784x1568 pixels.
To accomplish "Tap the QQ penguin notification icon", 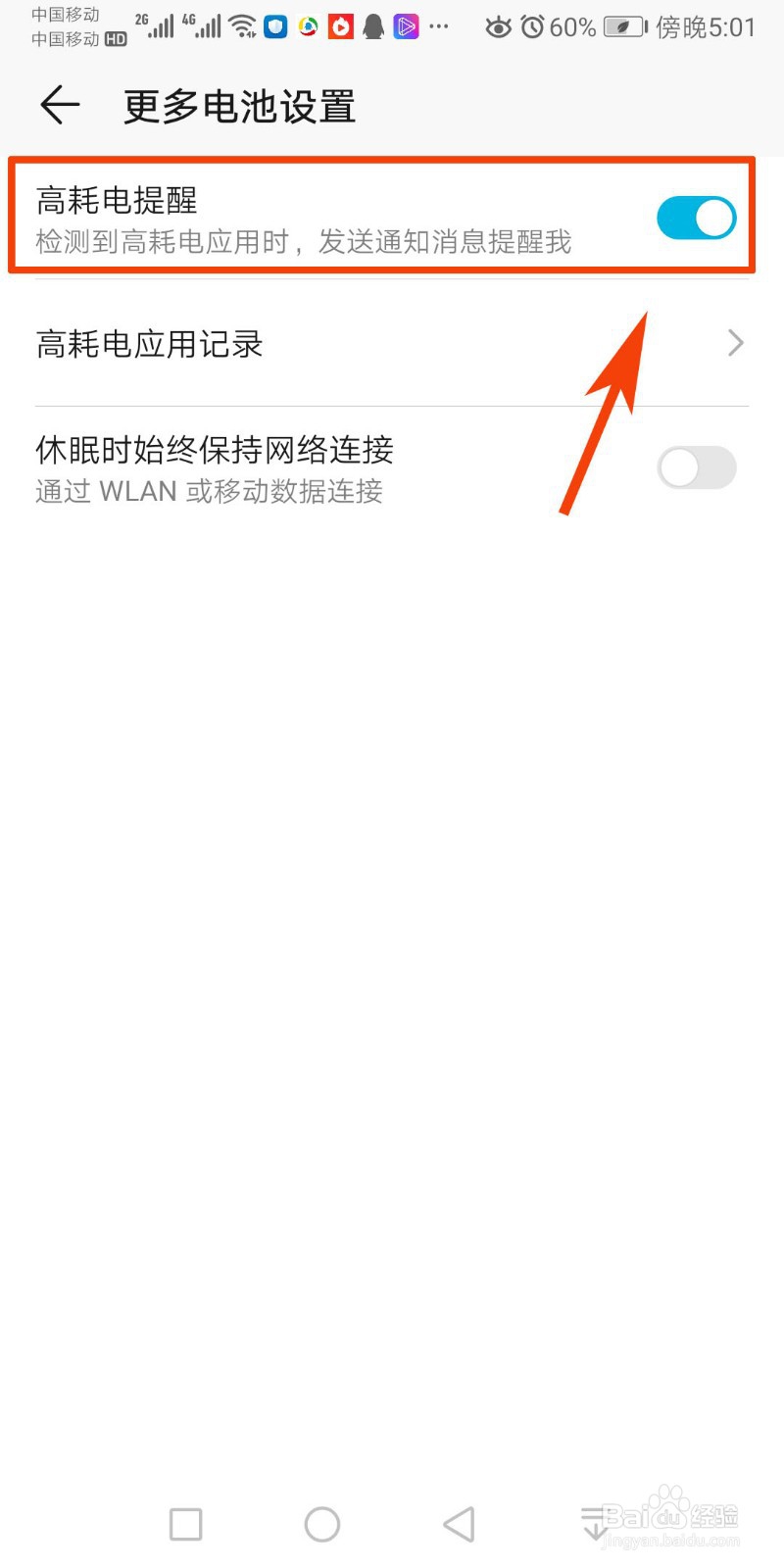I will coord(373,26).
